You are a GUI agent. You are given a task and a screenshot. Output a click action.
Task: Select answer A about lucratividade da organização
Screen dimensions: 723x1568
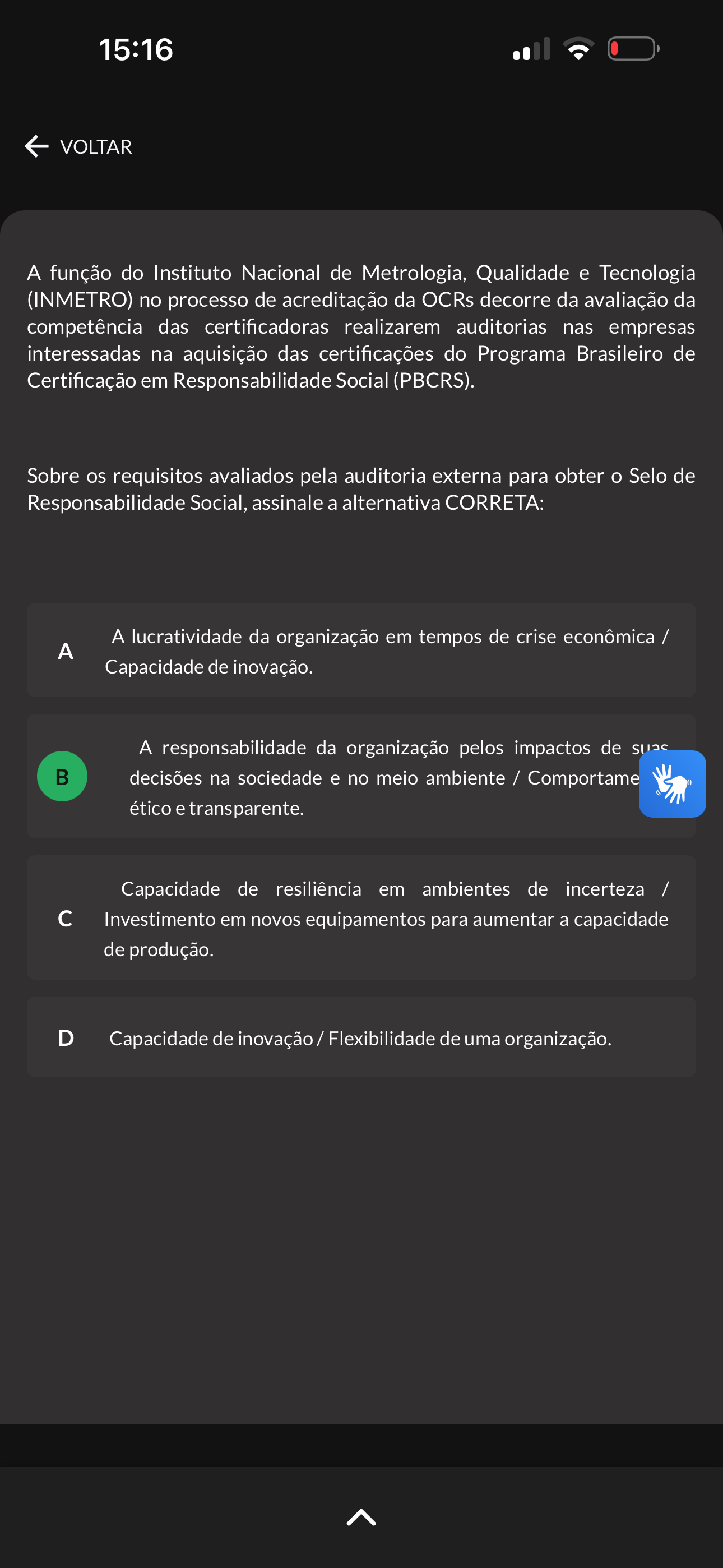pos(361,650)
